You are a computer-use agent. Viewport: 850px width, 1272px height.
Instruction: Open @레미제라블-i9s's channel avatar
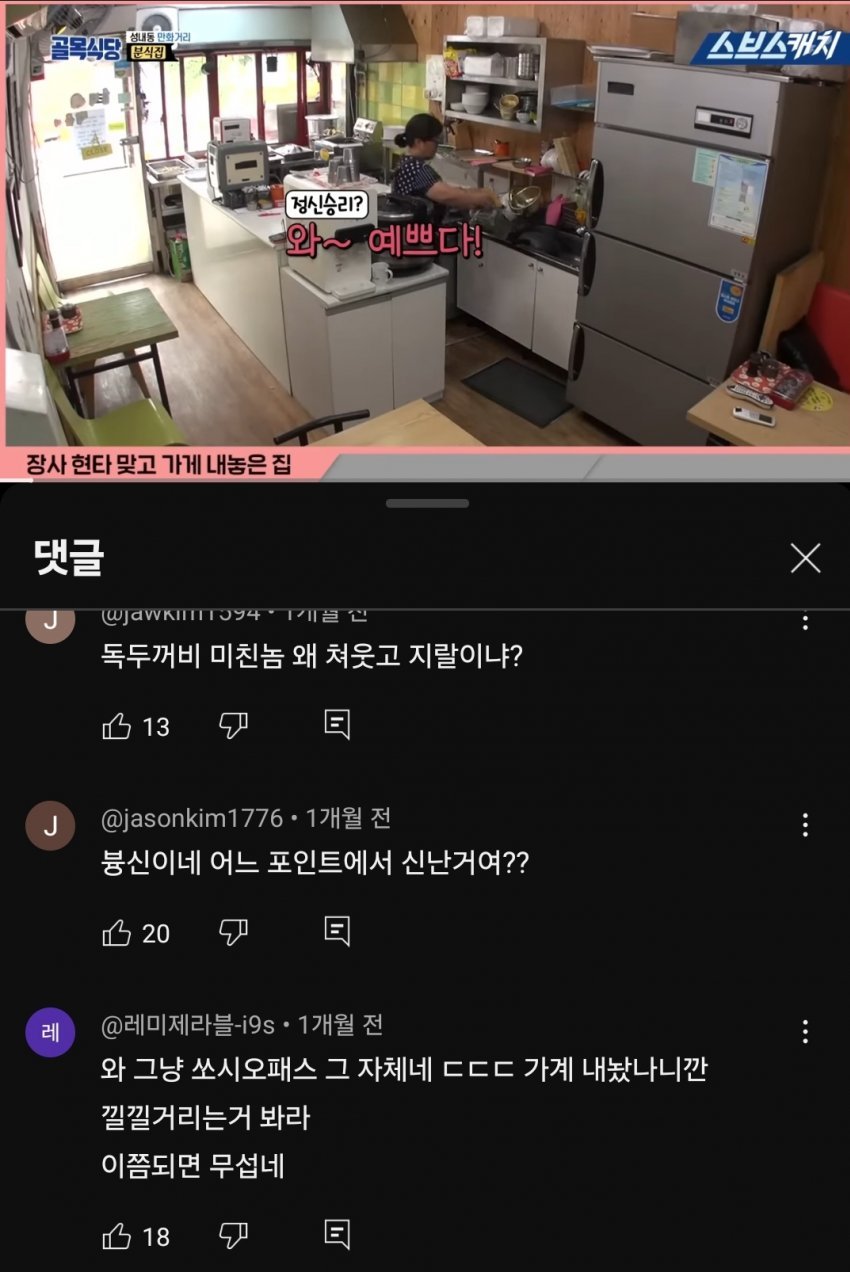tap(50, 1032)
